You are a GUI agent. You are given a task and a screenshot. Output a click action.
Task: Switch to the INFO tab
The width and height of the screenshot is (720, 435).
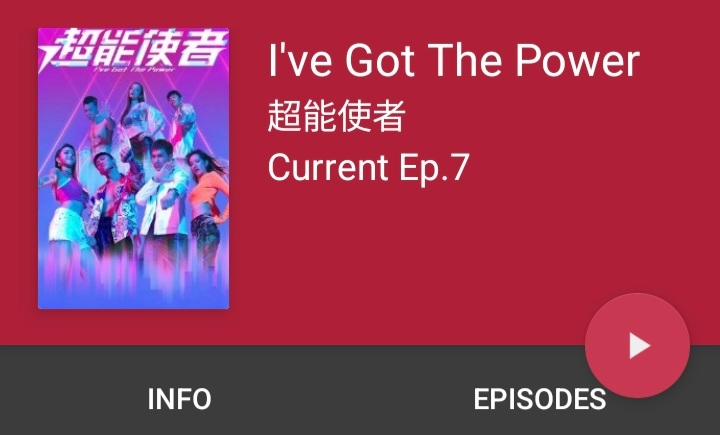[179, 399]
